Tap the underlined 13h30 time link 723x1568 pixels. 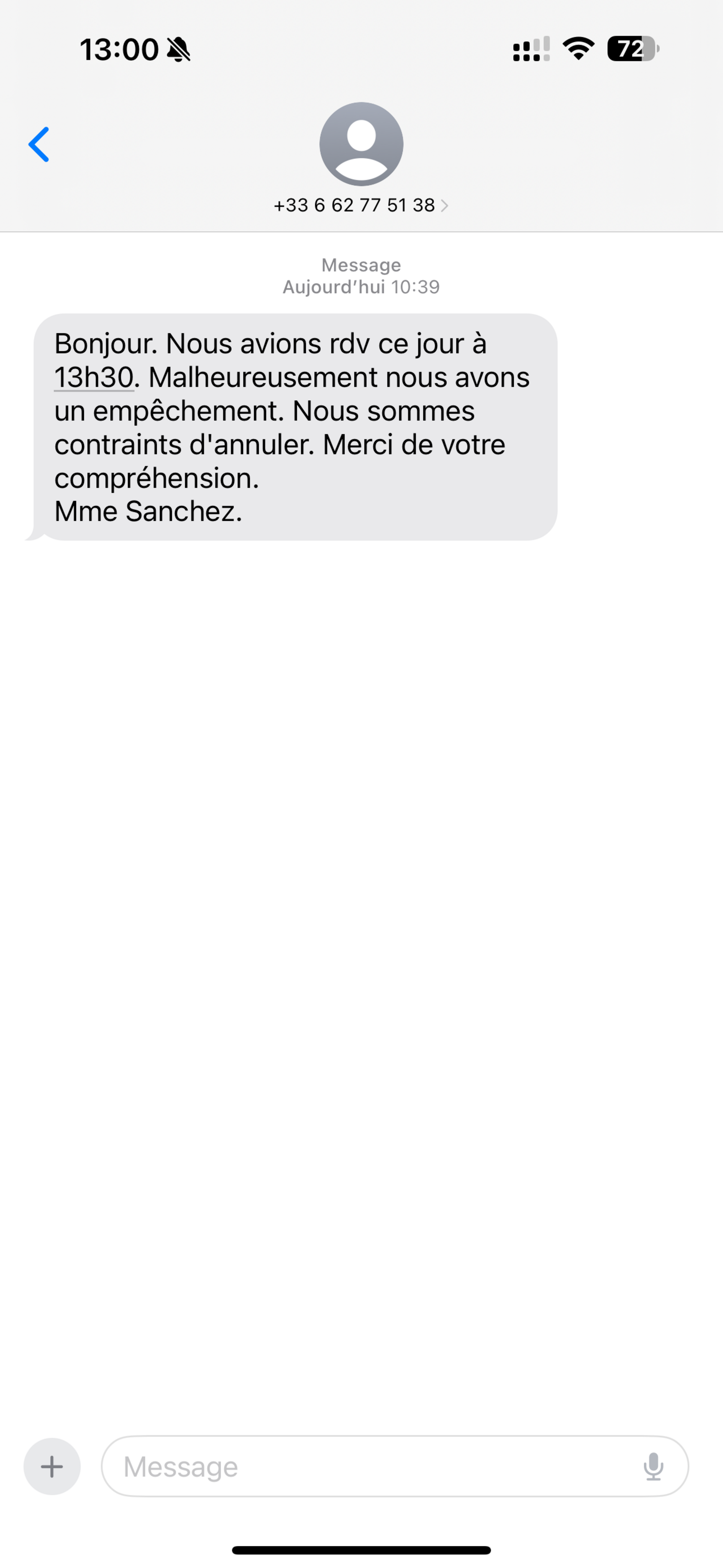(x=94, y=377)
